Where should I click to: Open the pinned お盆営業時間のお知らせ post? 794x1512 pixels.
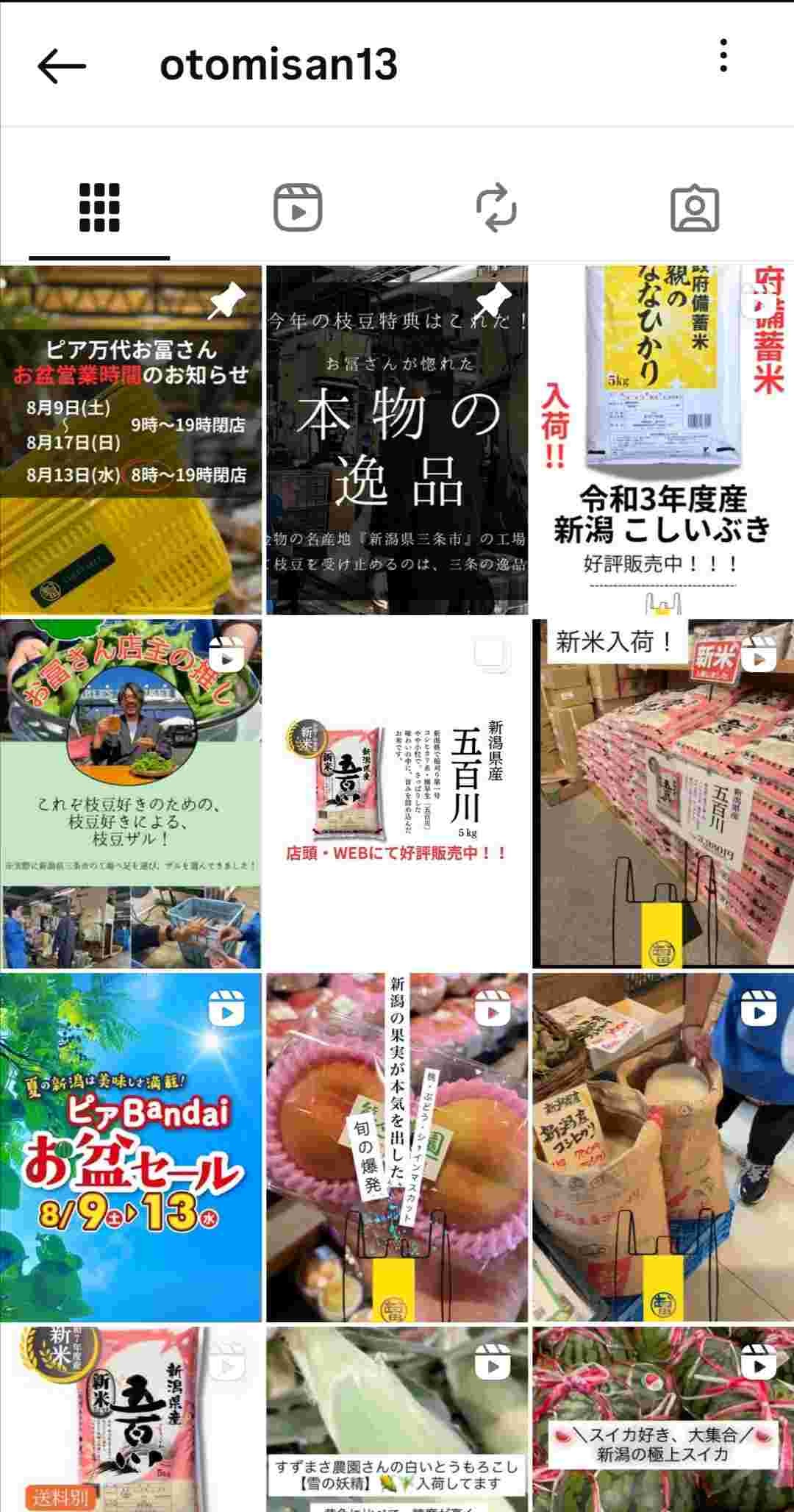131,440
